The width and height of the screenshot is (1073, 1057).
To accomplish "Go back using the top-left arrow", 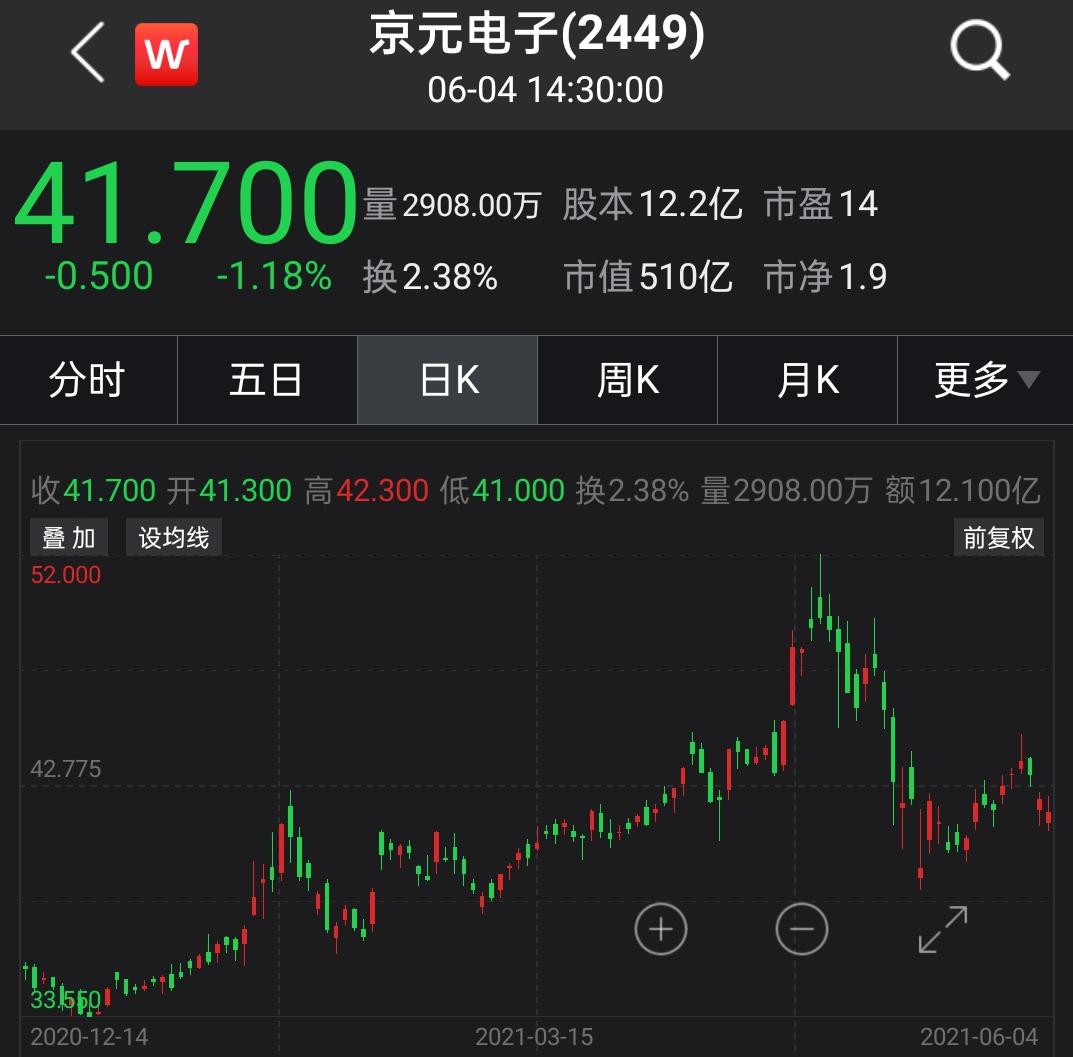I will coord(88,53).
